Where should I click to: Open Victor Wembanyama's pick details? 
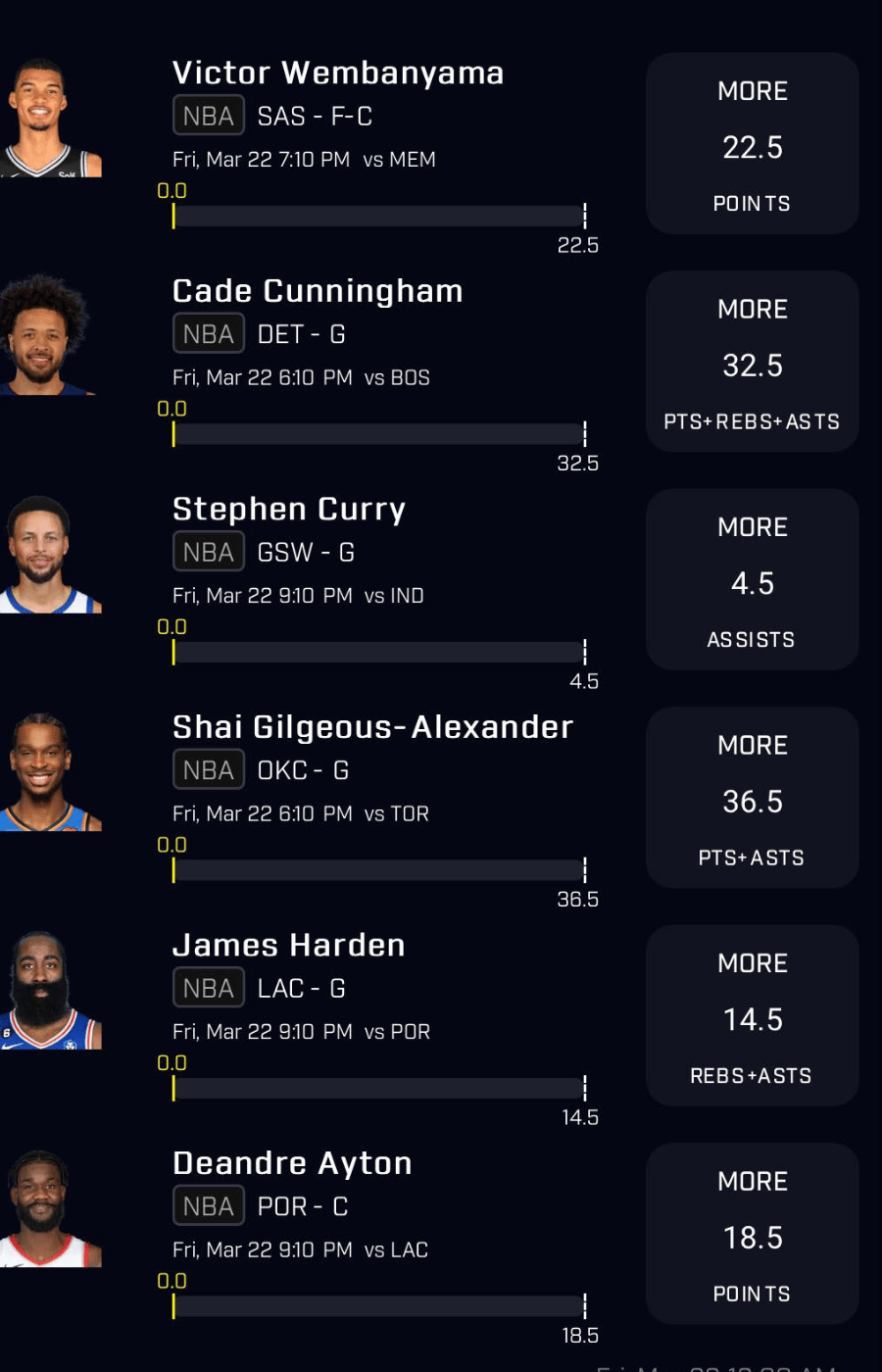pyautogui.click(x=338, y=73)
